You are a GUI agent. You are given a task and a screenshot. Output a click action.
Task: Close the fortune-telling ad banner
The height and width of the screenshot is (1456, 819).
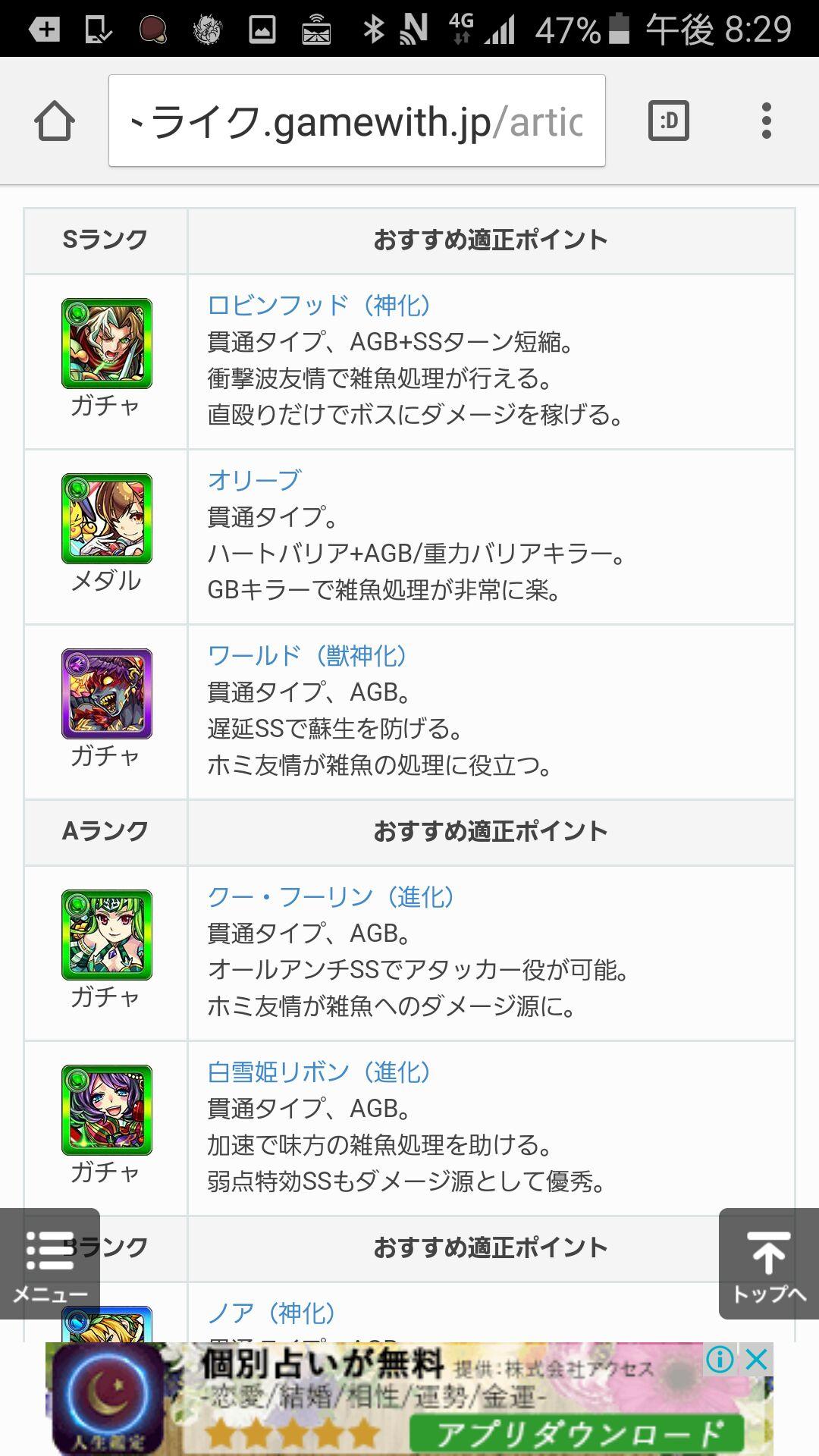pyautogui.click(x=757, y=1360)
